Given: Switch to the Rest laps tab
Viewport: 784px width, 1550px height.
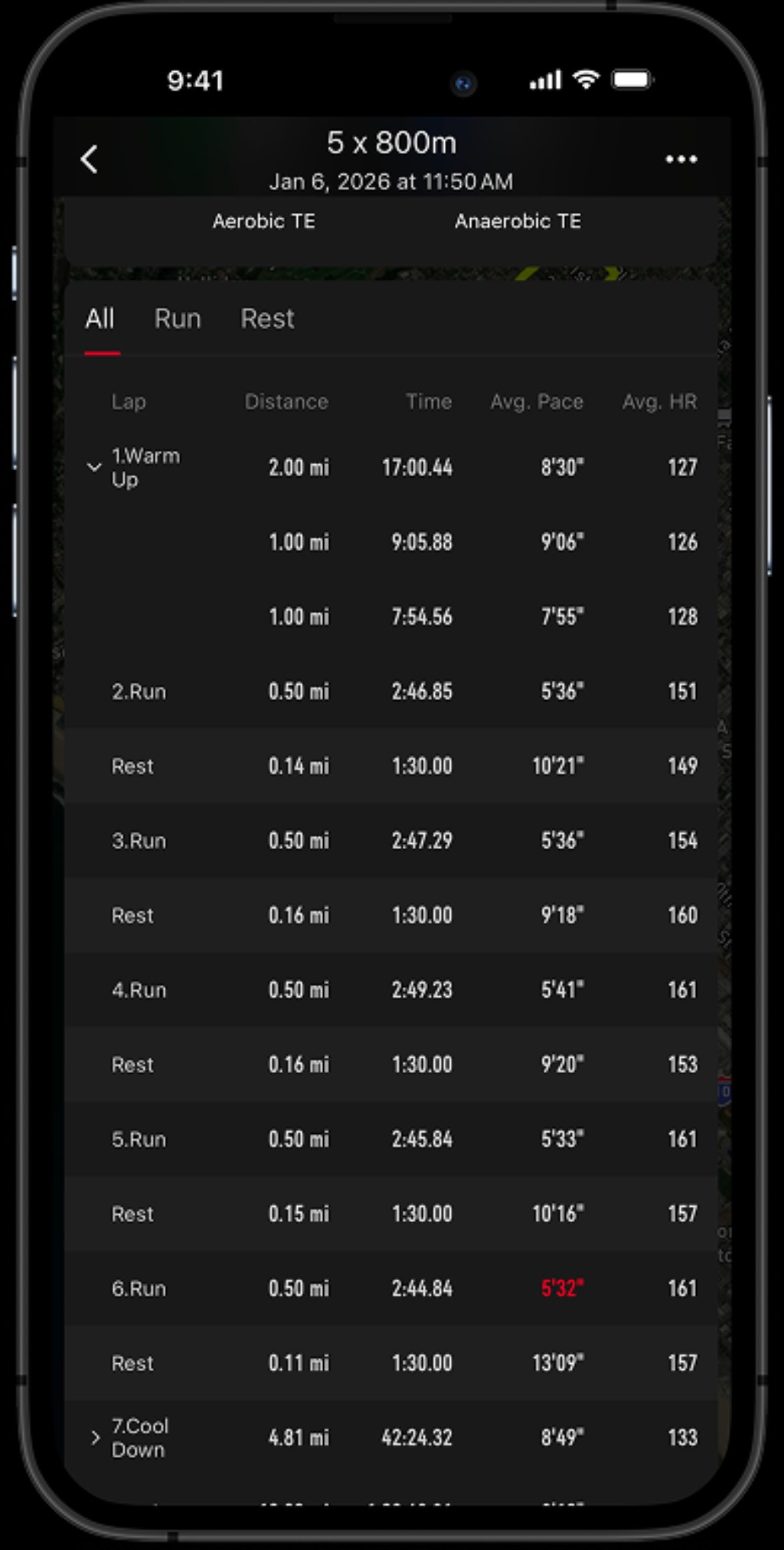Looking at the screenshot, I should point(267,319).
